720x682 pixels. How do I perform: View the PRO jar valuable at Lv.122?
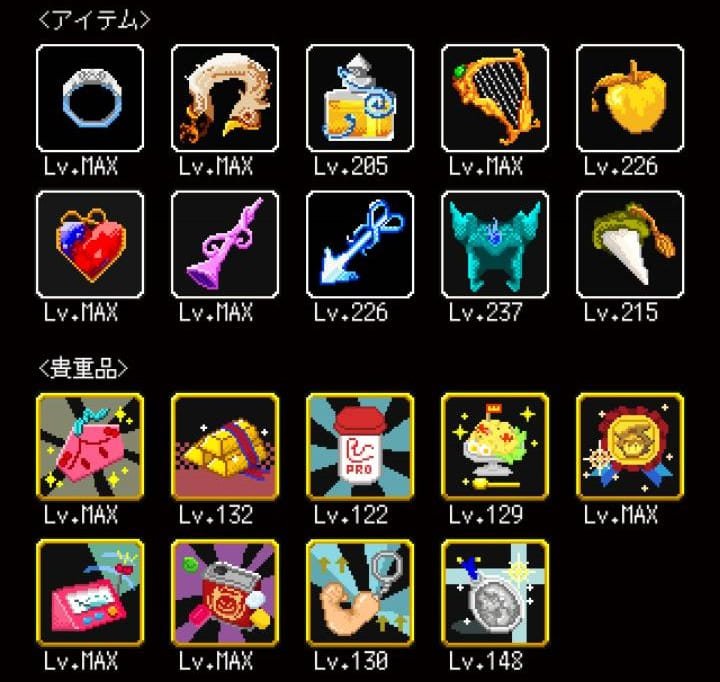pos(360,446)
